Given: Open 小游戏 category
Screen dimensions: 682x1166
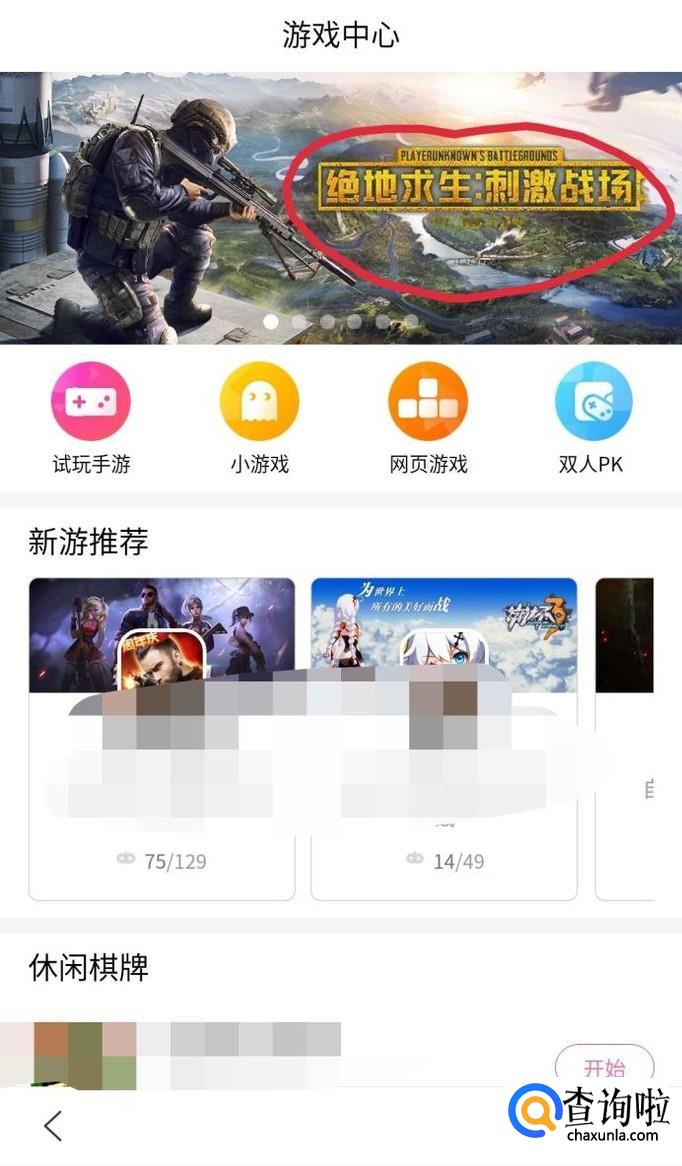Looking at the screenshot, I should point(259,402).
